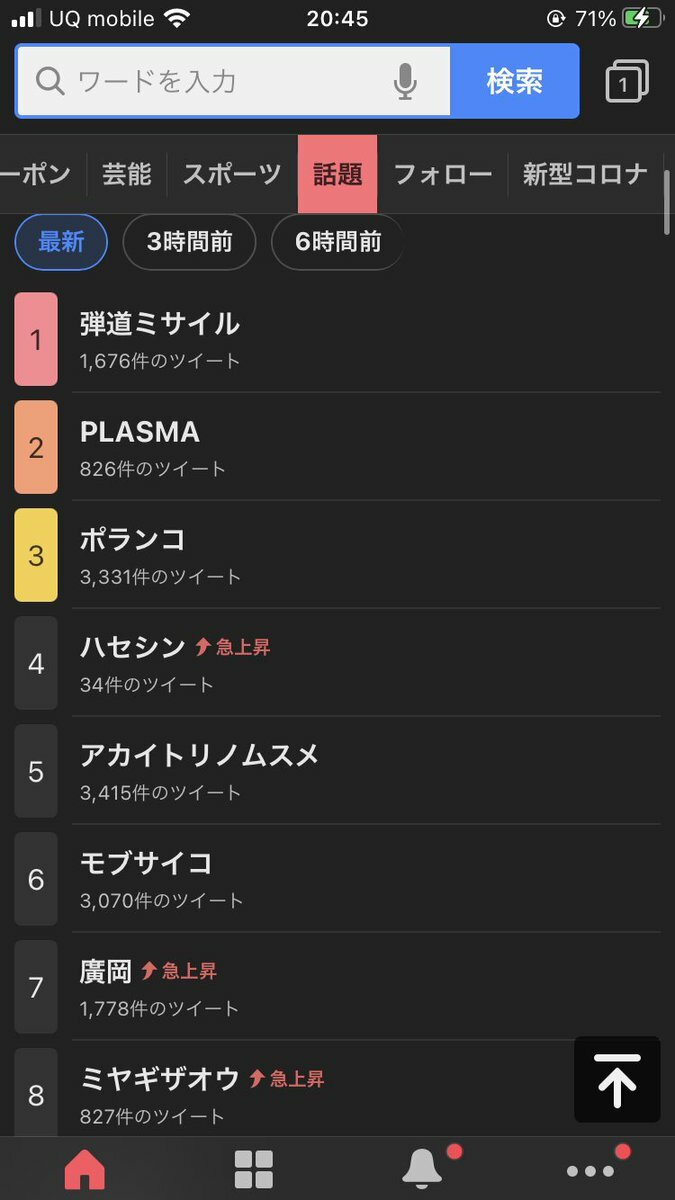
Task: Open the topic アカイトリノムスメ
Action: pos(337,771)
